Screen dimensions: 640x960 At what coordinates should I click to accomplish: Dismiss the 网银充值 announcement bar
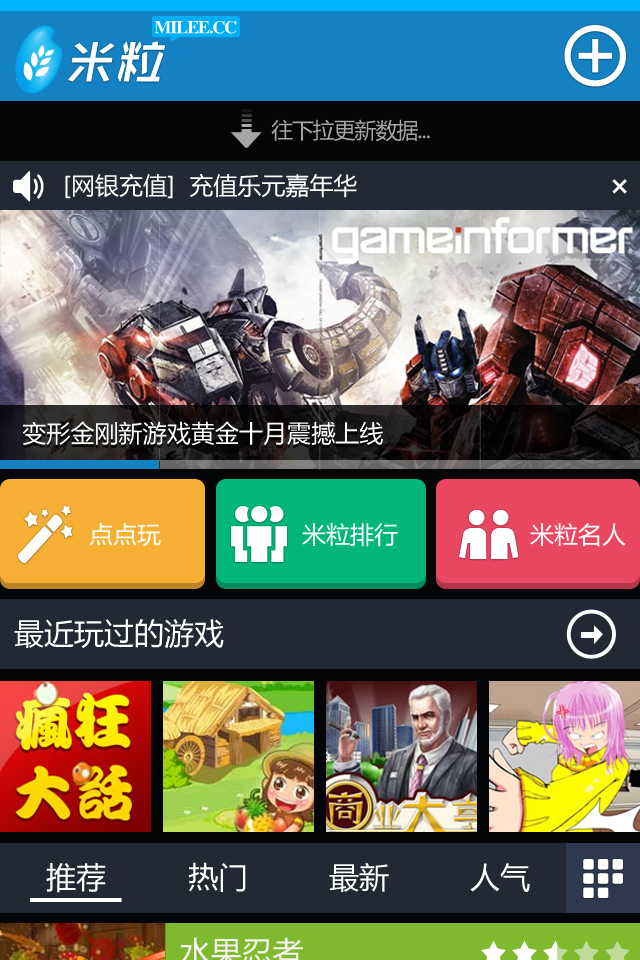tap(619, 186)
